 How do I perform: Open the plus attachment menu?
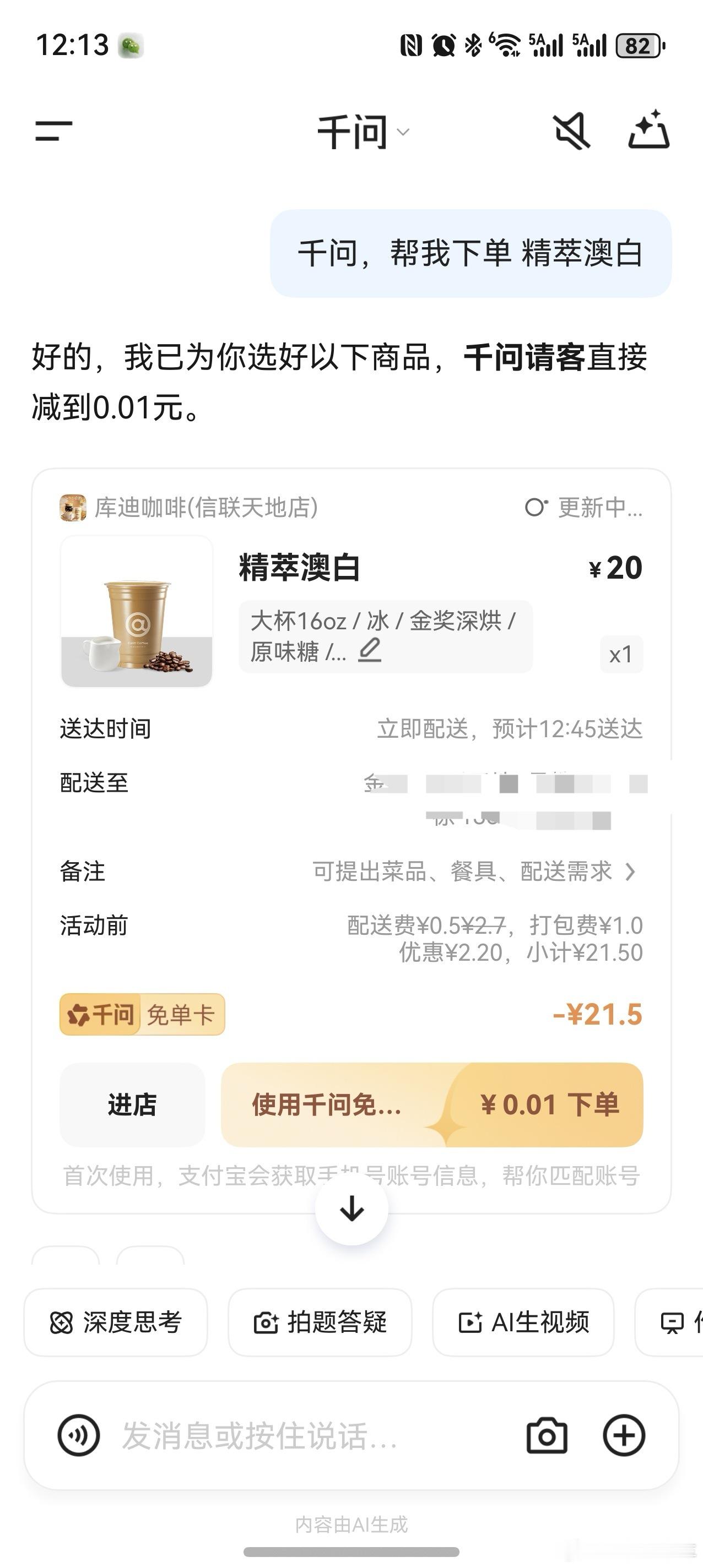pyautogui.click(x=624, y=1436)
